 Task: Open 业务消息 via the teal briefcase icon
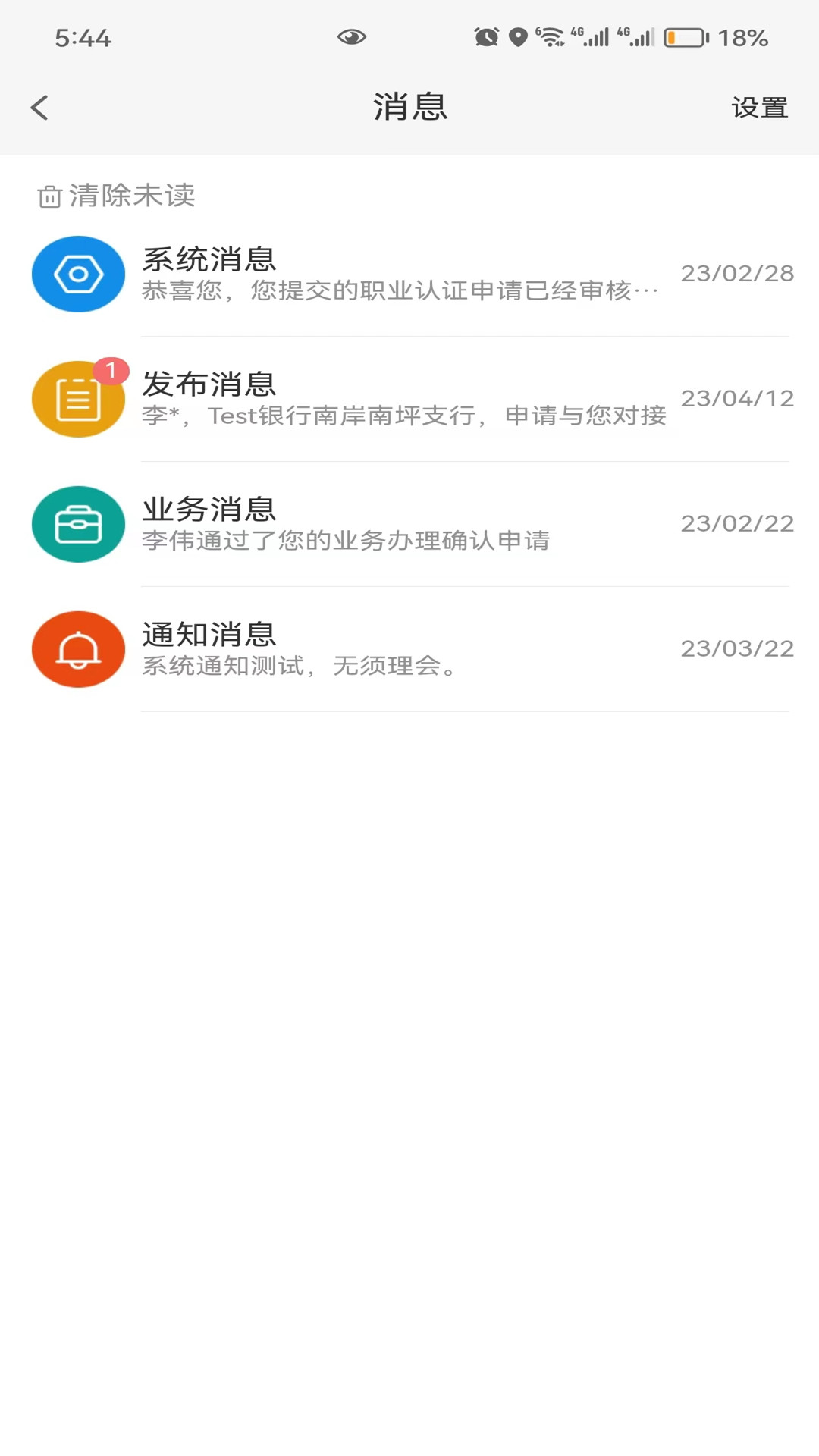click(x=78, y=524)
